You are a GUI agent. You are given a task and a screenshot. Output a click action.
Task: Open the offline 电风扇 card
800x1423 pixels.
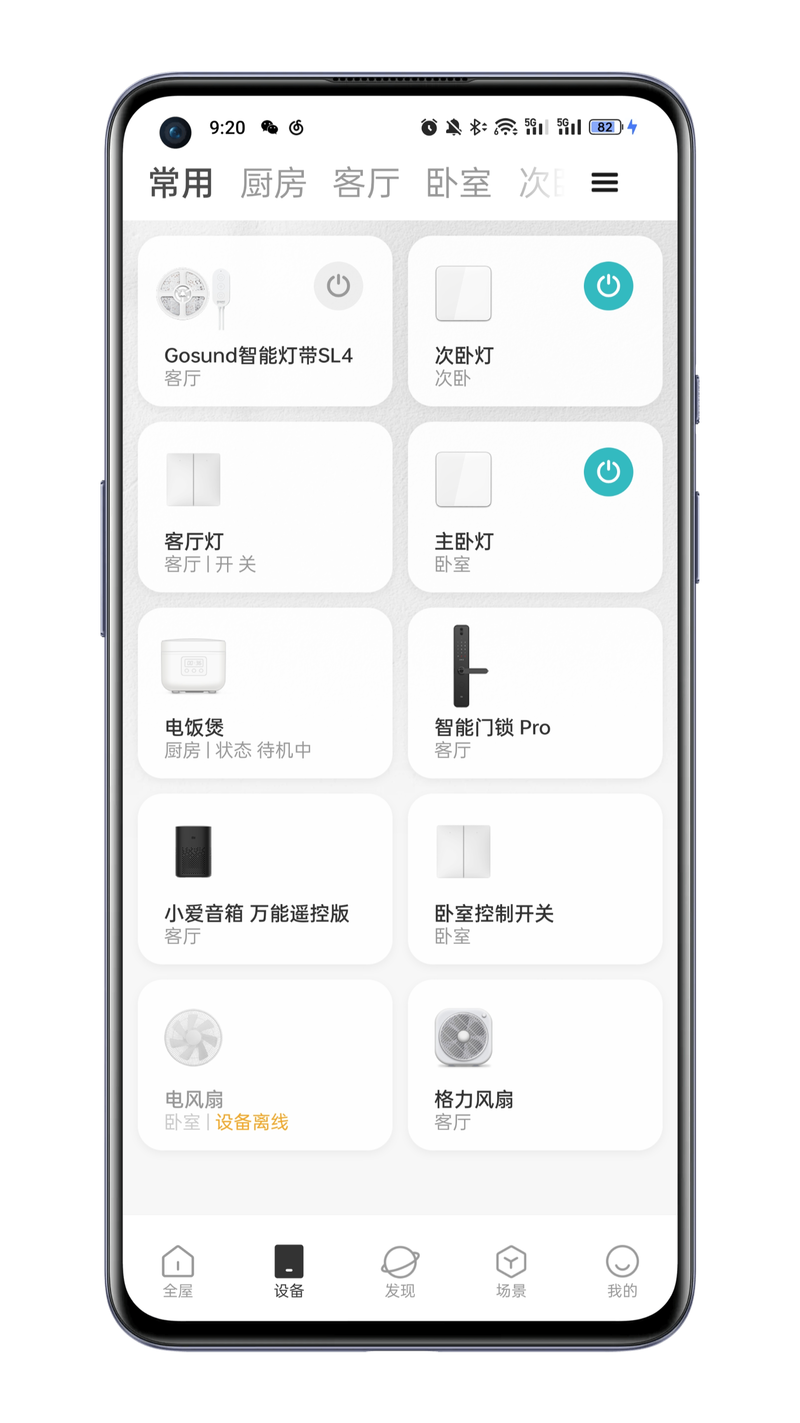pyautogui.click(x=264, y=1065)
